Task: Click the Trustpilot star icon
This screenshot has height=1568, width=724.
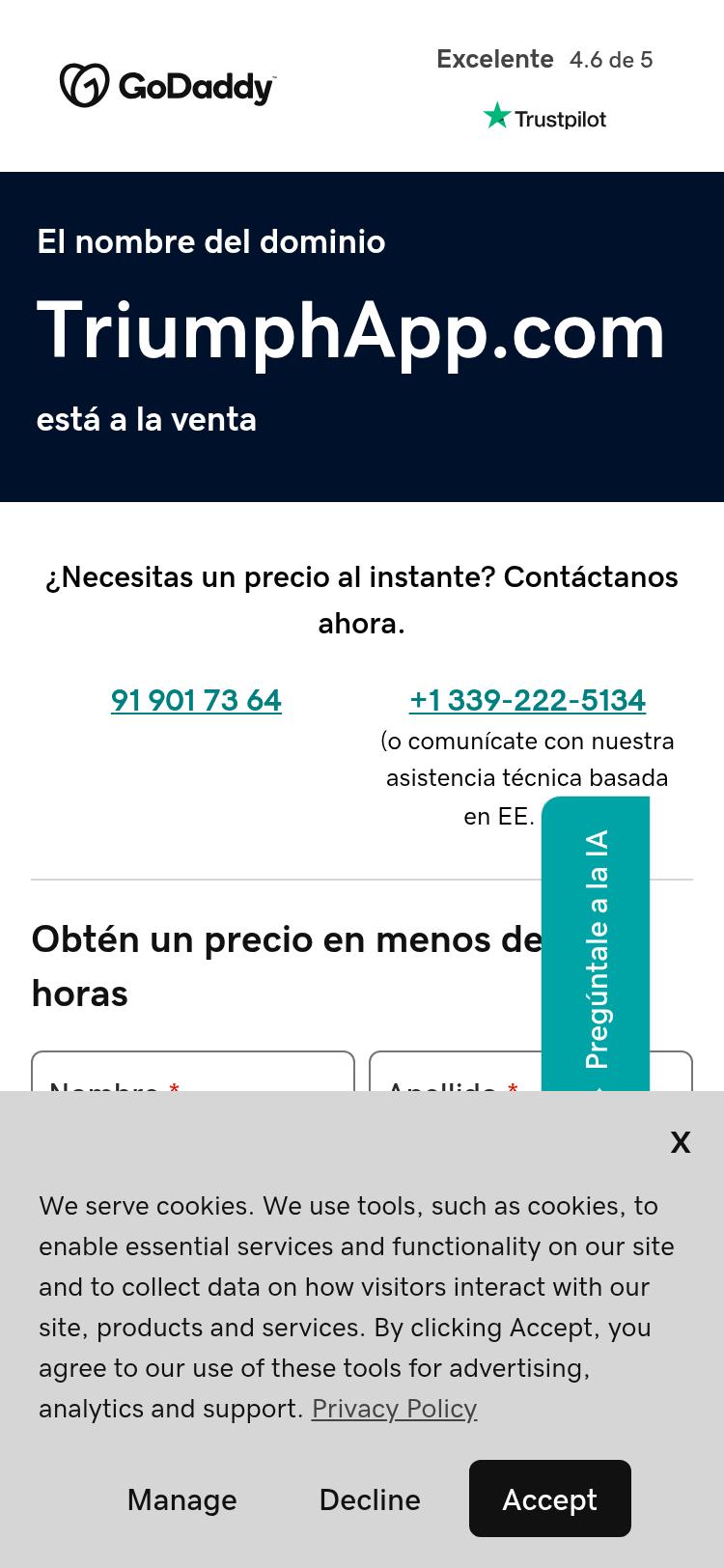Action: [x=496, y=116]
